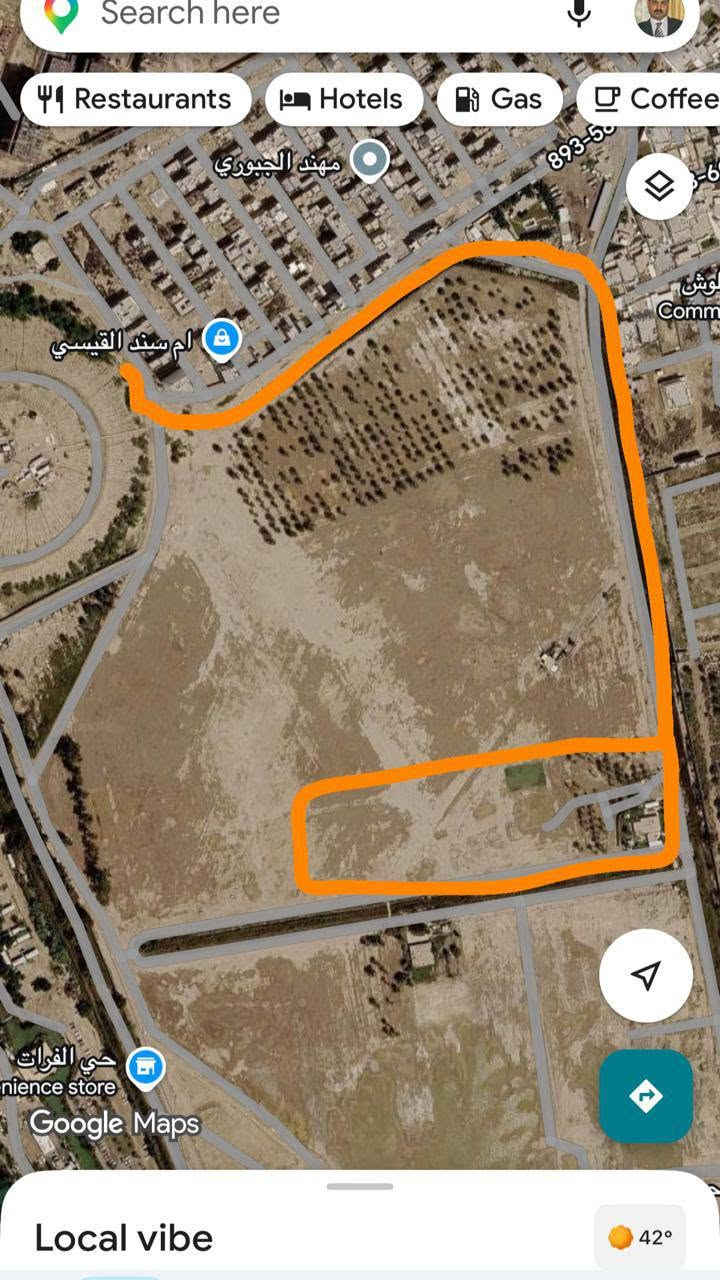Open the ام سند القيسي shop marker
Screen dimensions: 720x1280
coord(221,341)
